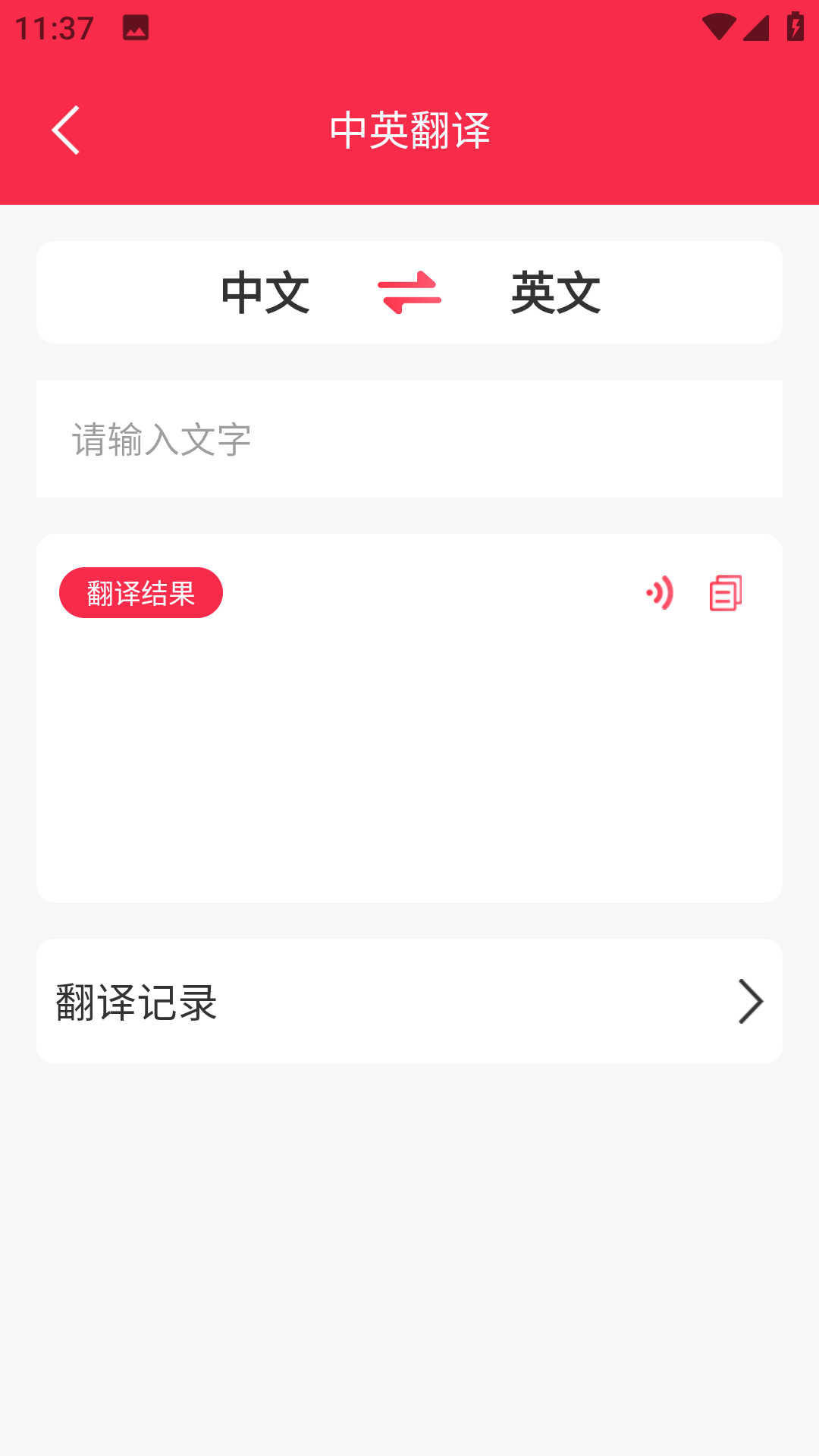The height and width of the screenshot is (1456, 819).
Task: Select the 翻译结果 label tab
Action: click(x=141, y=592)
